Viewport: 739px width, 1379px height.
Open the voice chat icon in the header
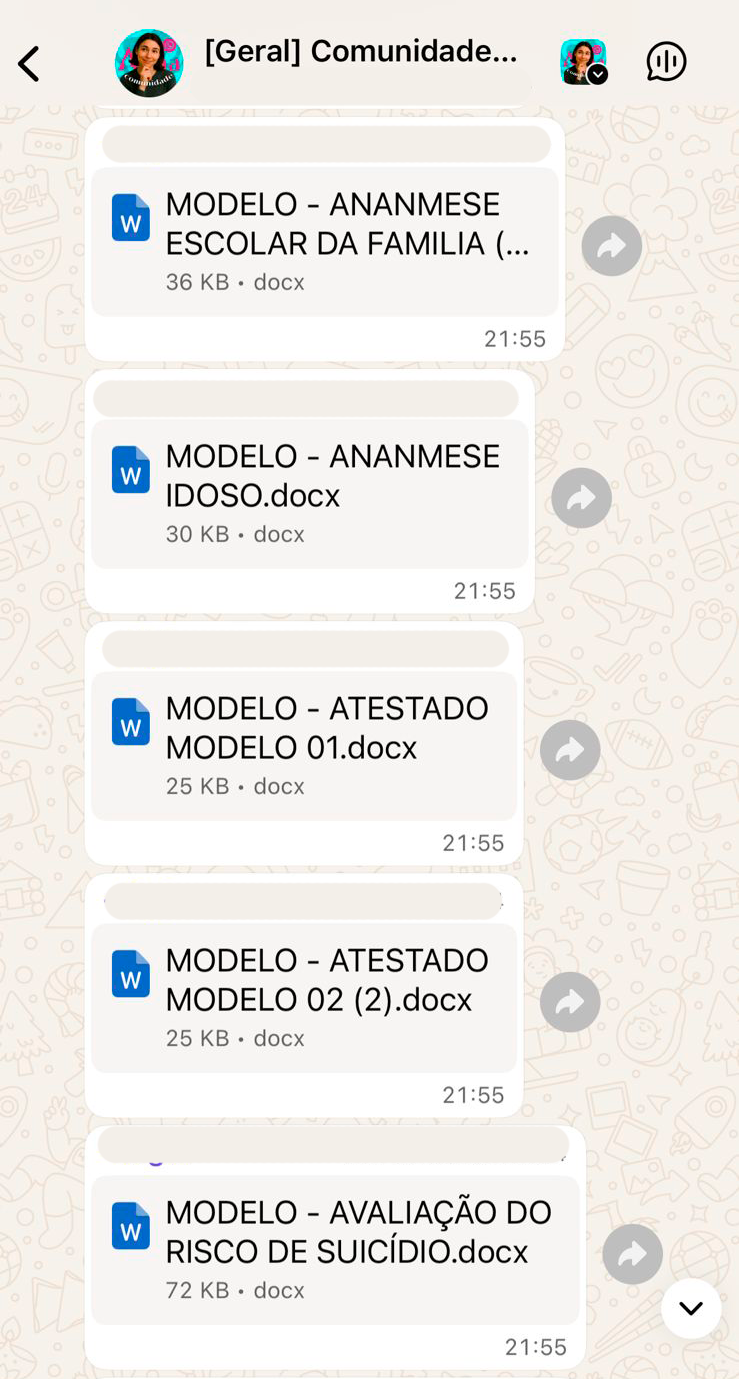coord(666,61)
